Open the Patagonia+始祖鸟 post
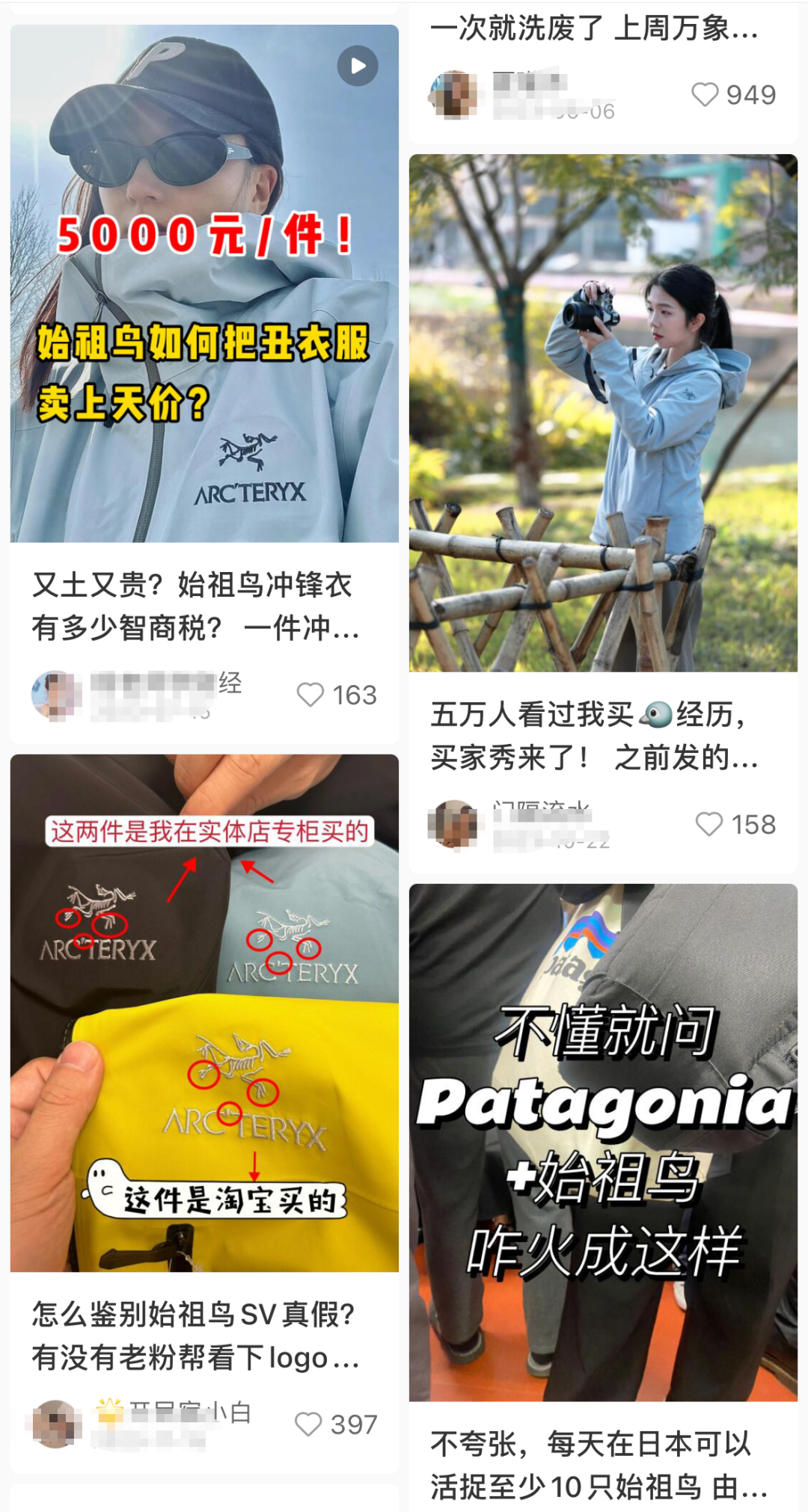Image resolution: width=808 pixels, height=1512 pixels. tap(603, 1142)
